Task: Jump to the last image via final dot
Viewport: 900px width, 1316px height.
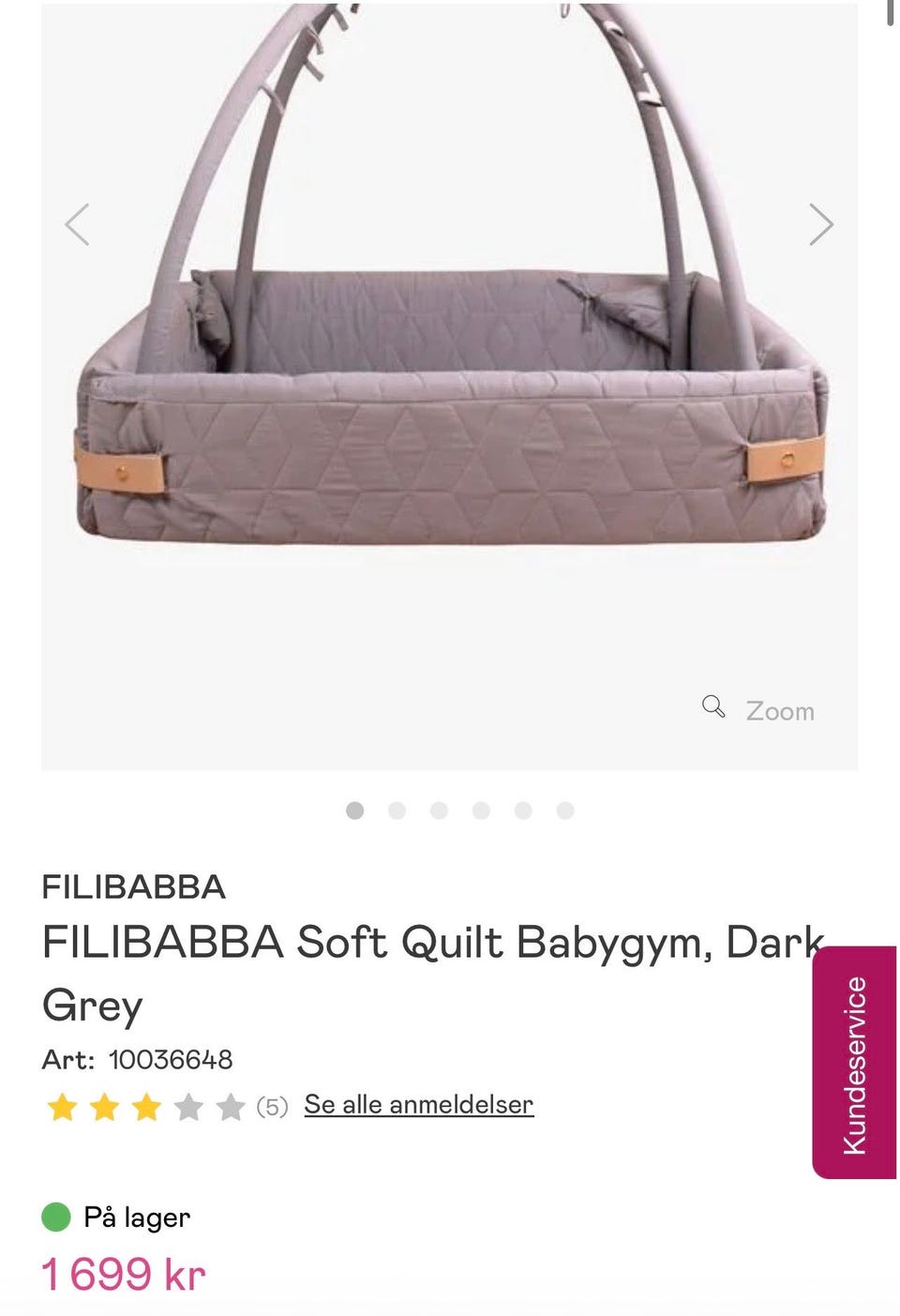Action: 565,809
